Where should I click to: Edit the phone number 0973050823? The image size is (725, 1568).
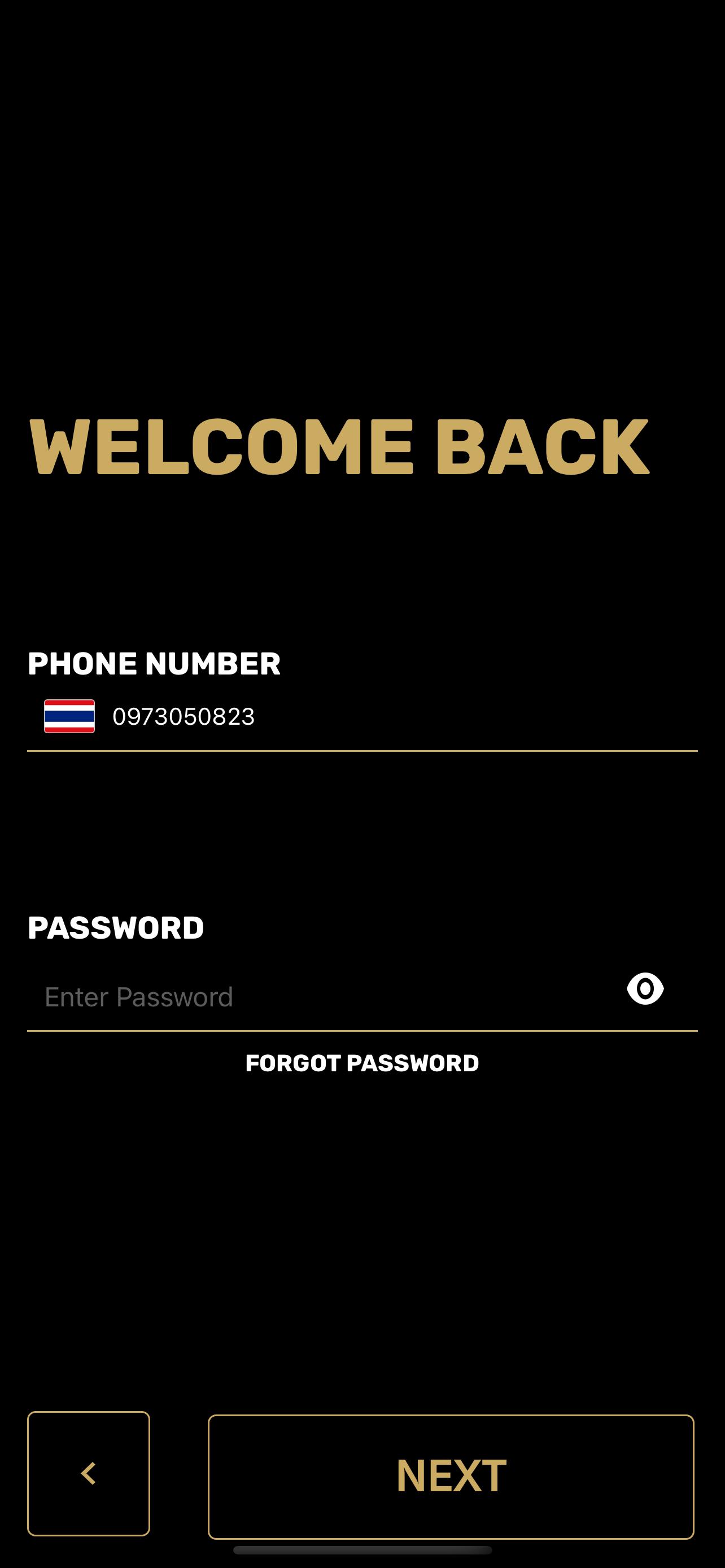point(184,716)
